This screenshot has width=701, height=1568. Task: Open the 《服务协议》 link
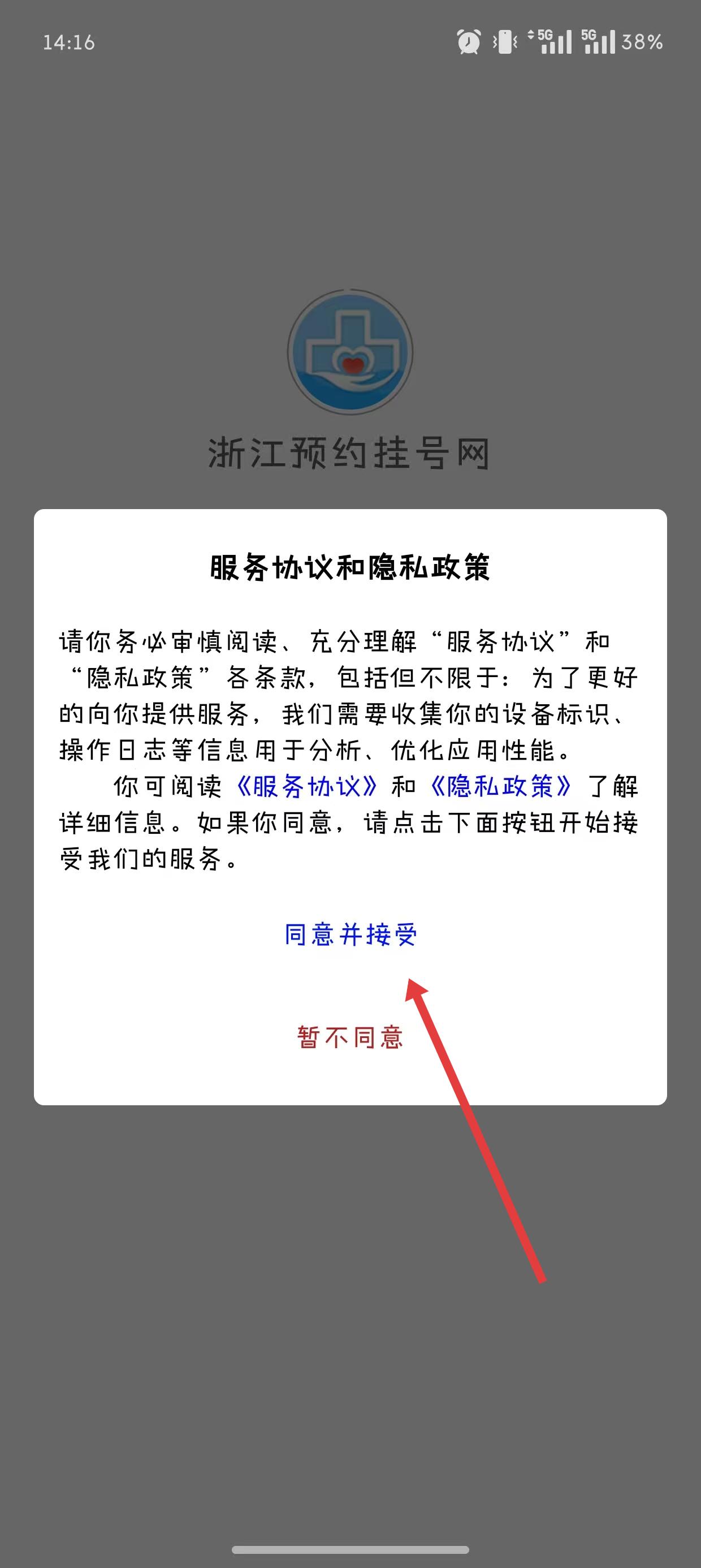coord(306,786)
